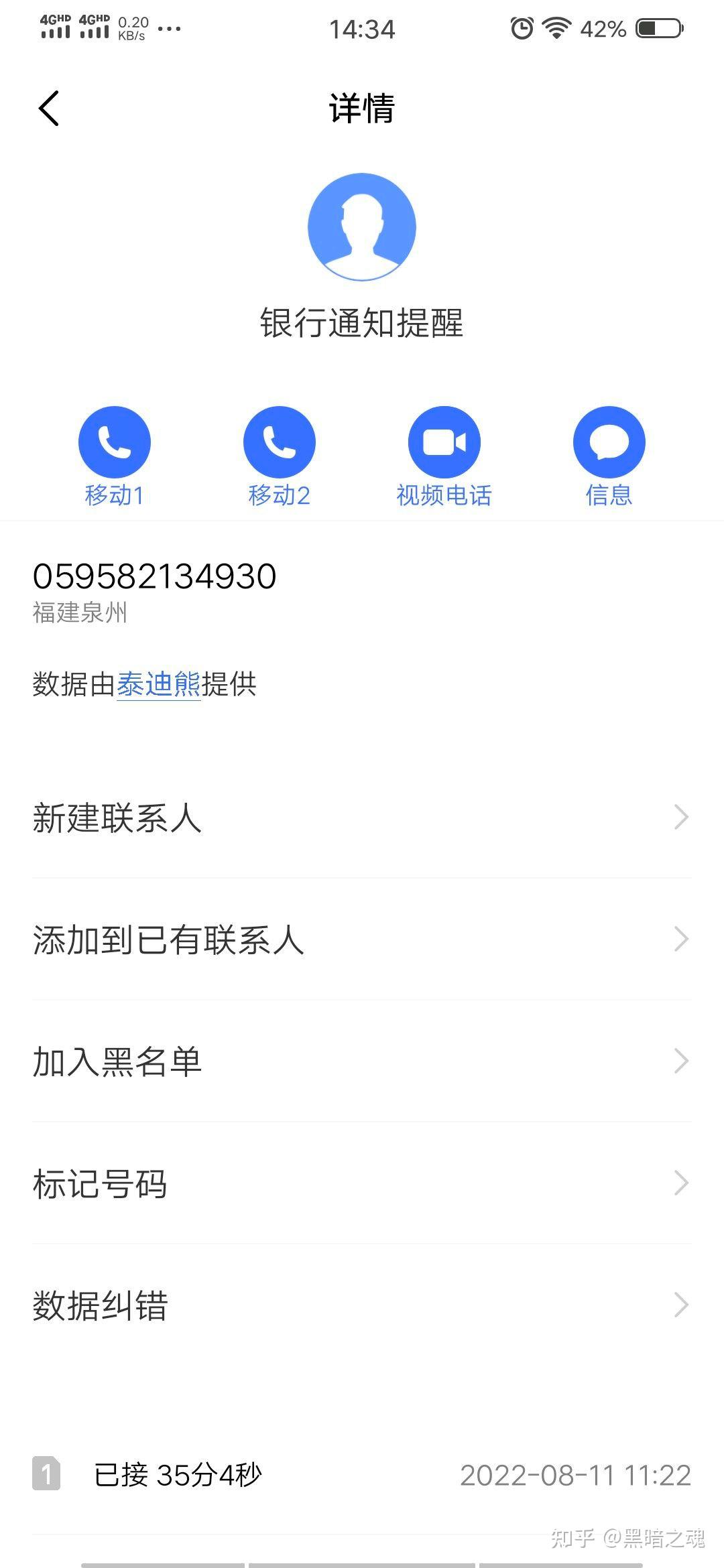Open the 已接 35分4秒 call record

click(x=362, y=1475)
